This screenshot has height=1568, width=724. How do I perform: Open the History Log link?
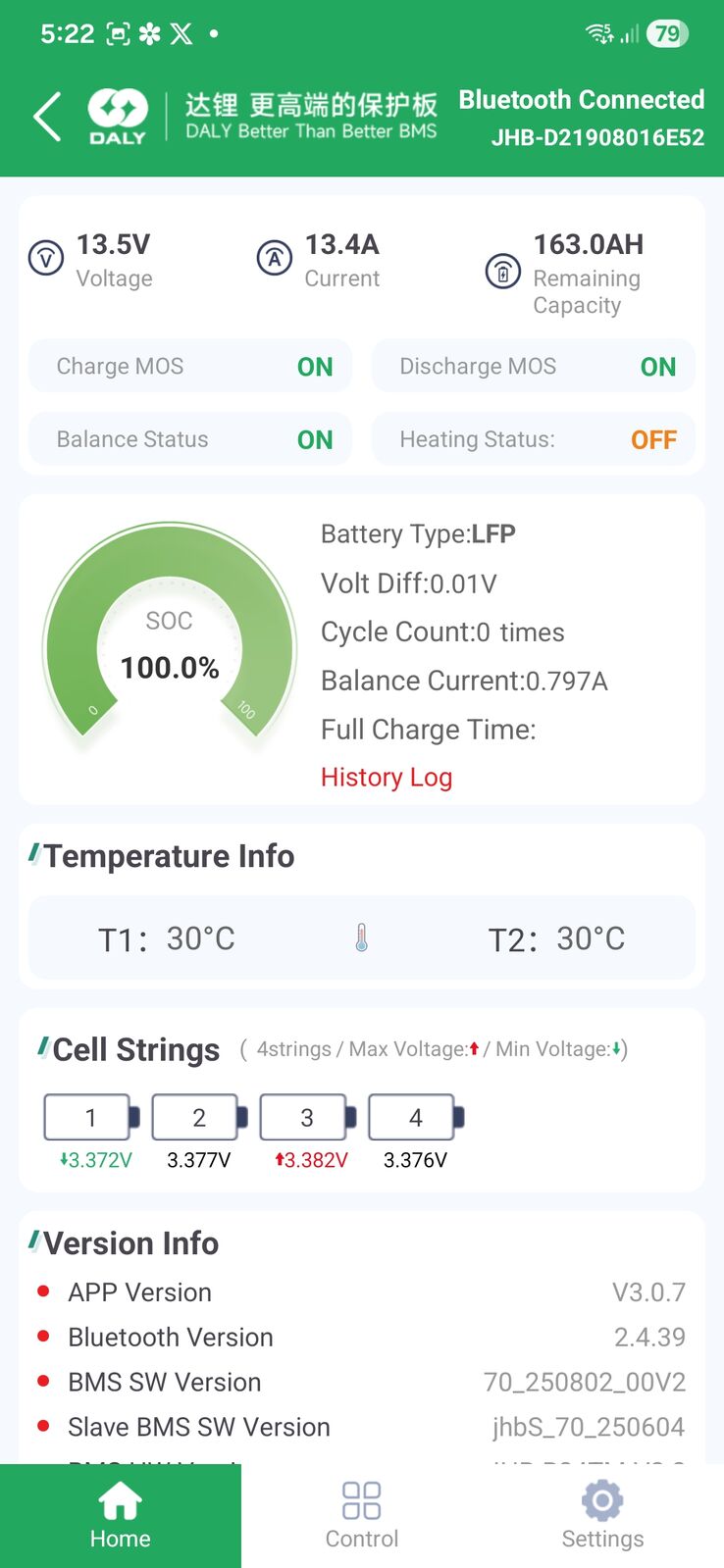click(387, 778)
